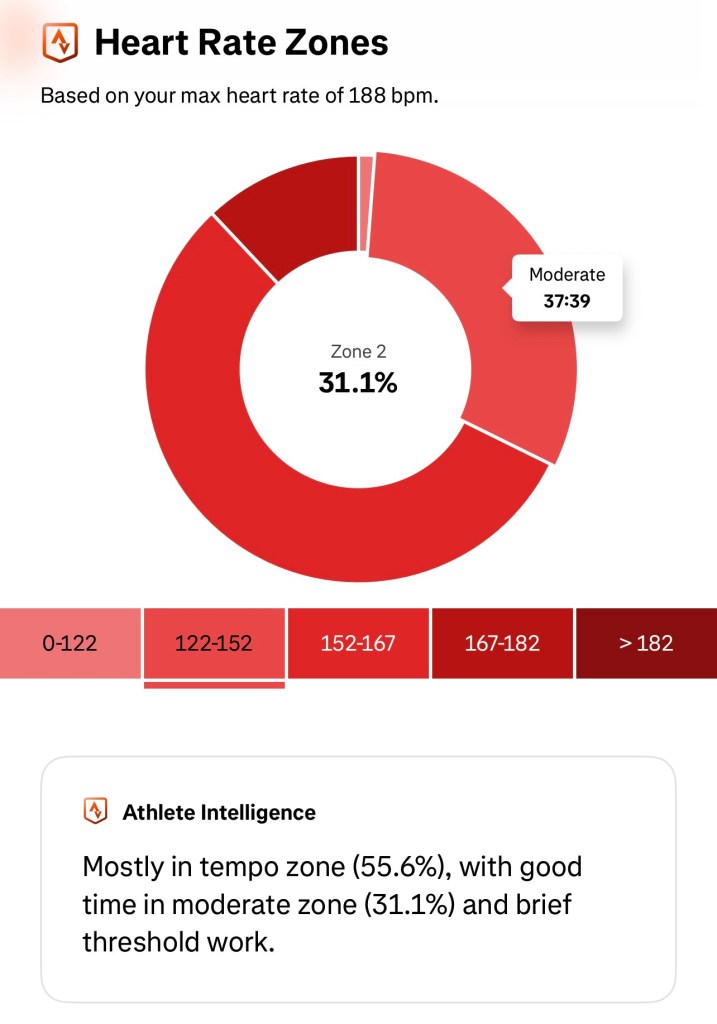Open the Athlete Intelligence summary card
Screen dimensions: 717x1024
[358, 879]
